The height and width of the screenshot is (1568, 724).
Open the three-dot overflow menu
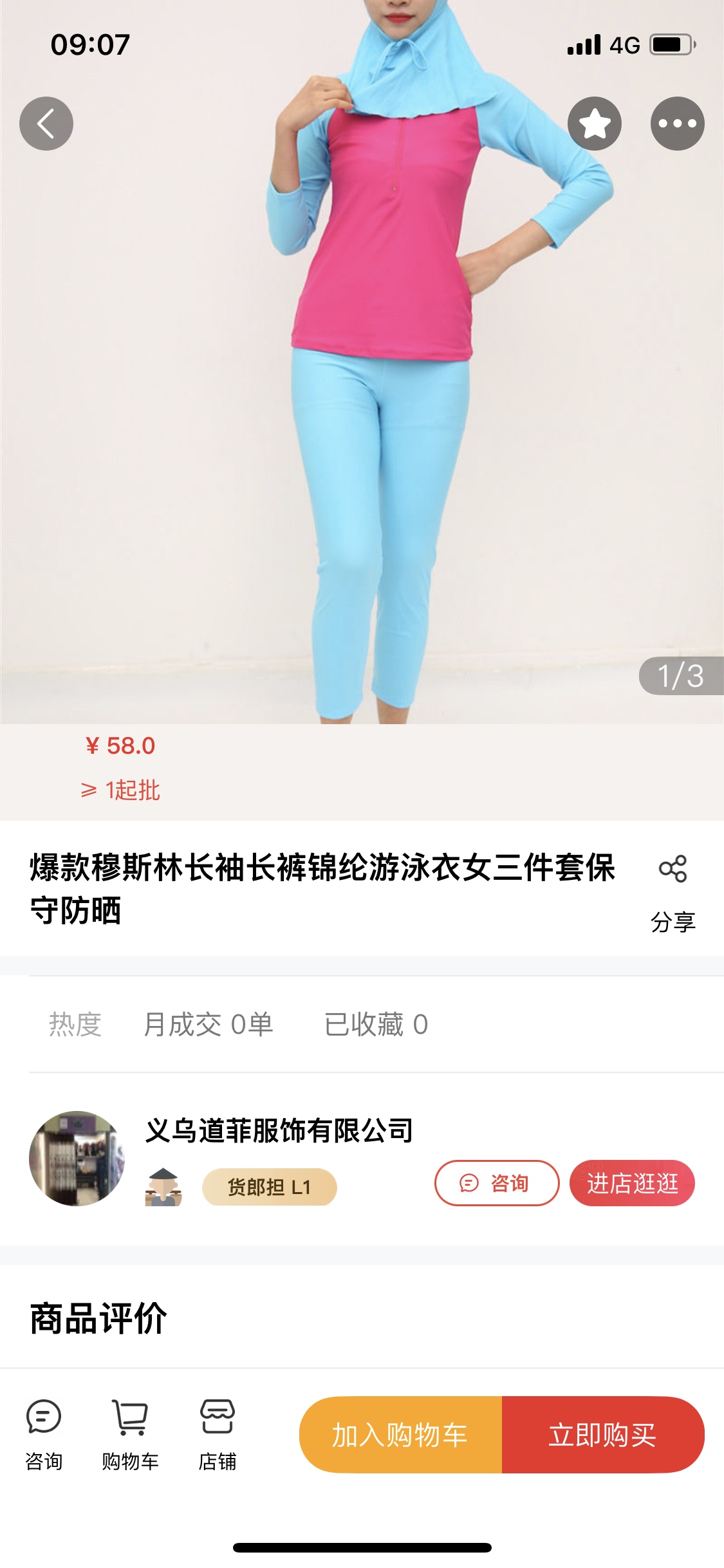click(x=677, y=124)
